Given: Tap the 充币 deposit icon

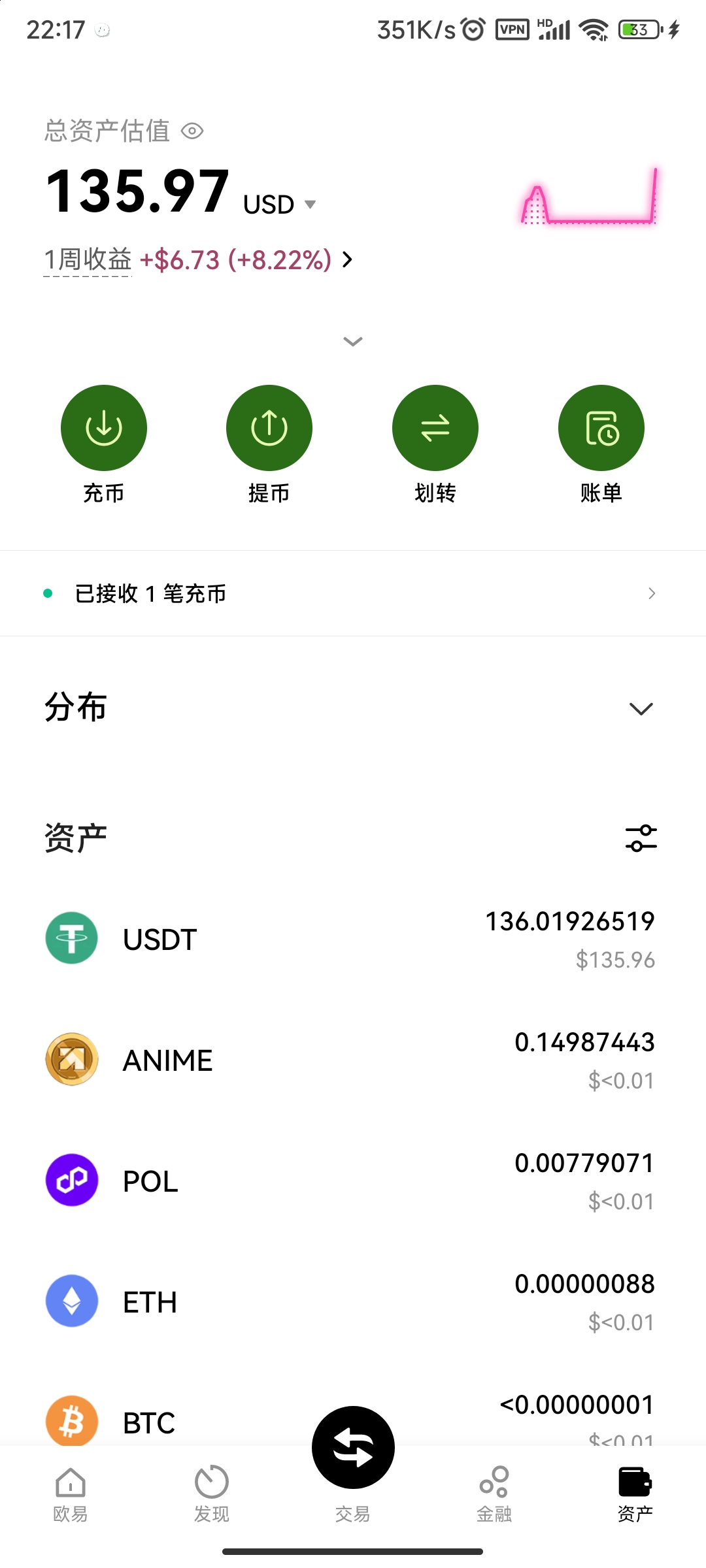Looking at the screenshot, I should 104,427.
